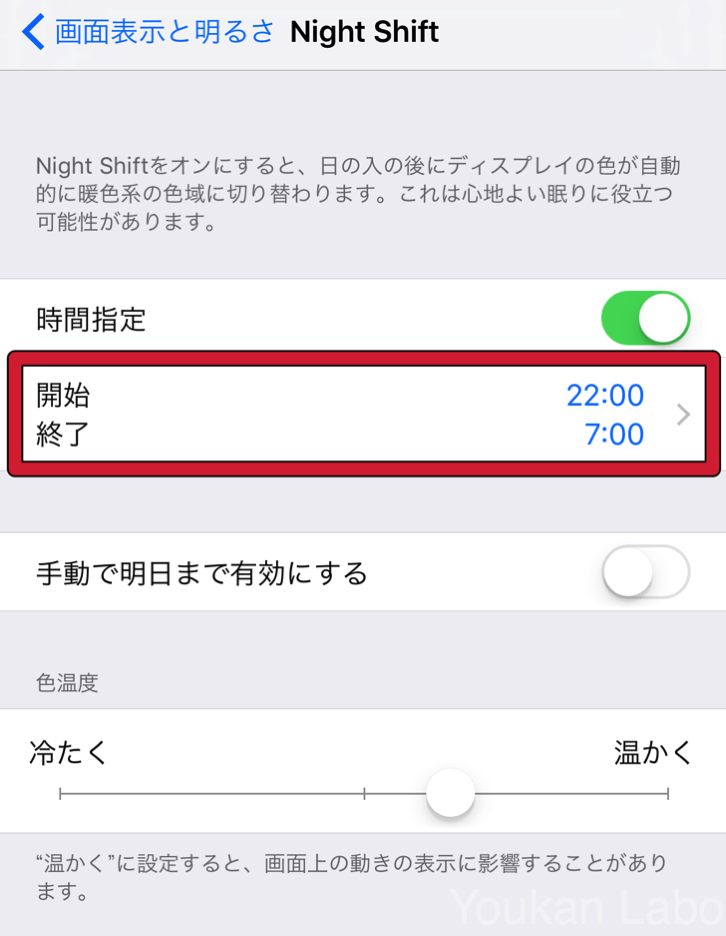
Task: Tap the slider's center tick mark
Action: pyautogui.click(x=366, y=793)
